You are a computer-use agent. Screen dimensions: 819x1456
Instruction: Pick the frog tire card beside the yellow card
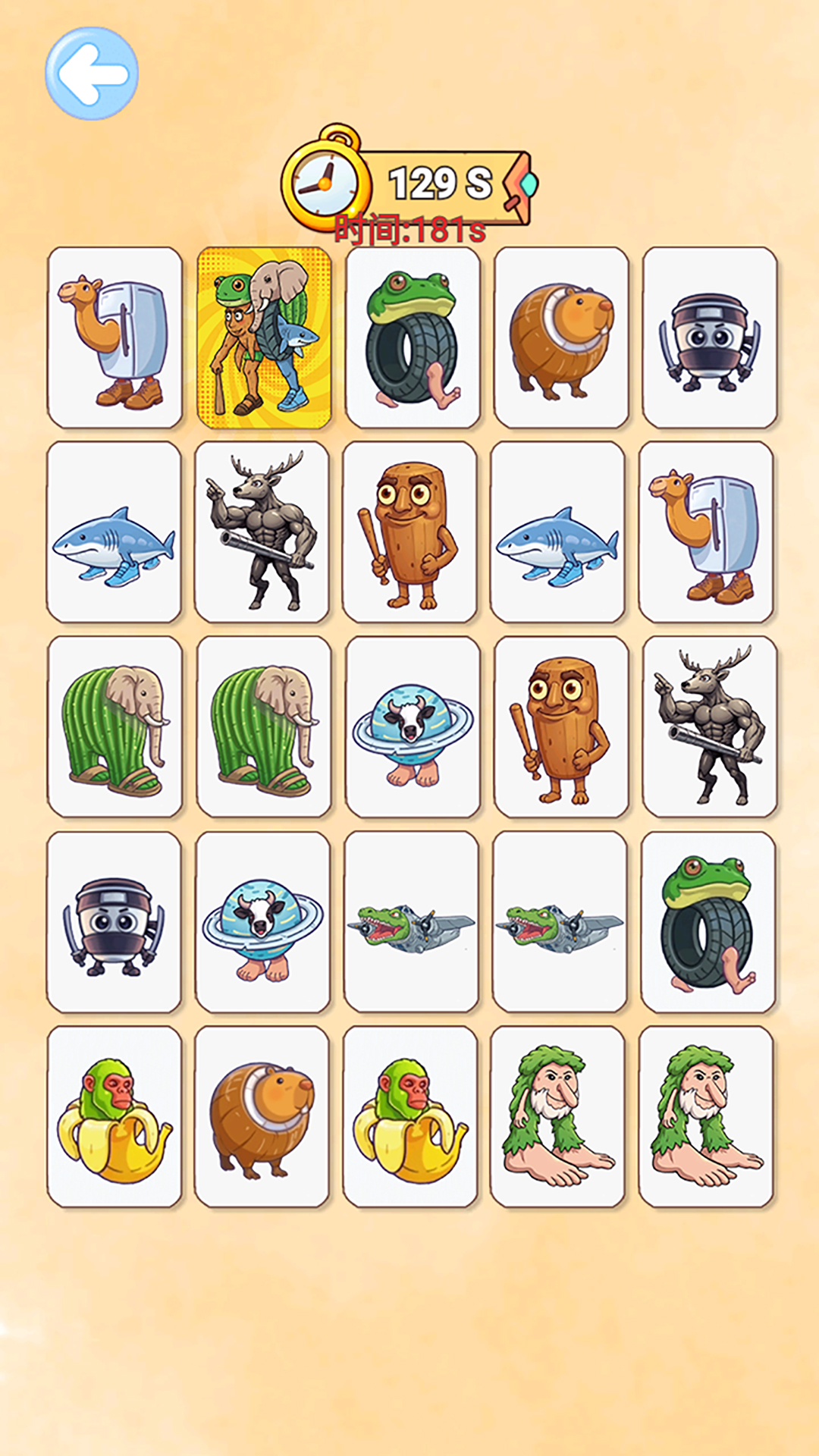[413, 337]
